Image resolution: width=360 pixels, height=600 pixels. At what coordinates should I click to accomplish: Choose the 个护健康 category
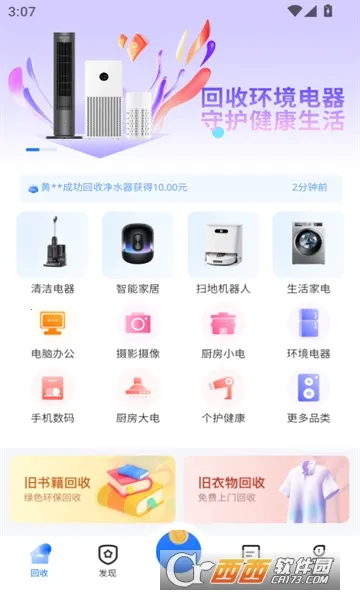click(223, 397)
